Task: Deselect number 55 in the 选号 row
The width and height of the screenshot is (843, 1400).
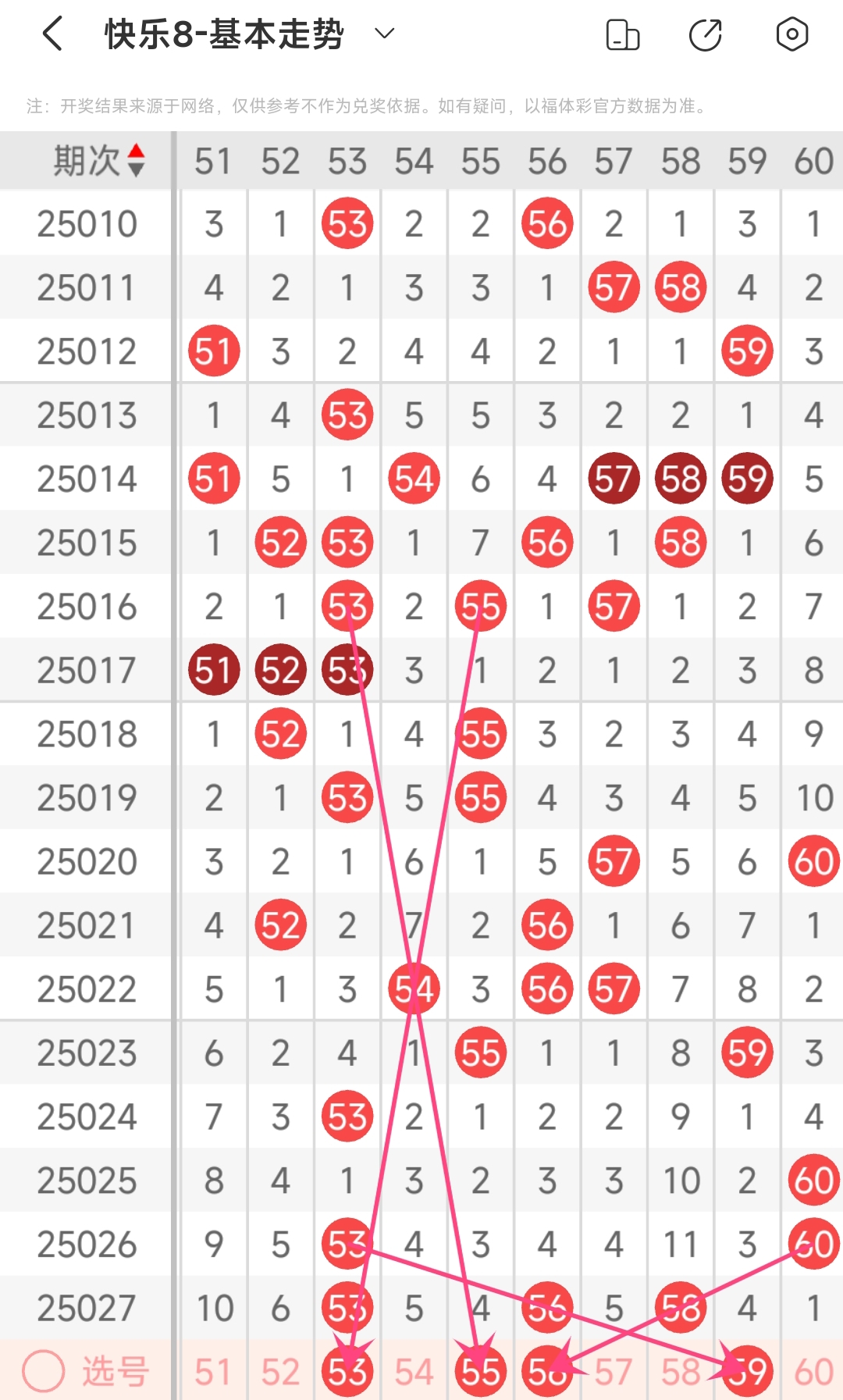Action: click(x=481, y=1372)
